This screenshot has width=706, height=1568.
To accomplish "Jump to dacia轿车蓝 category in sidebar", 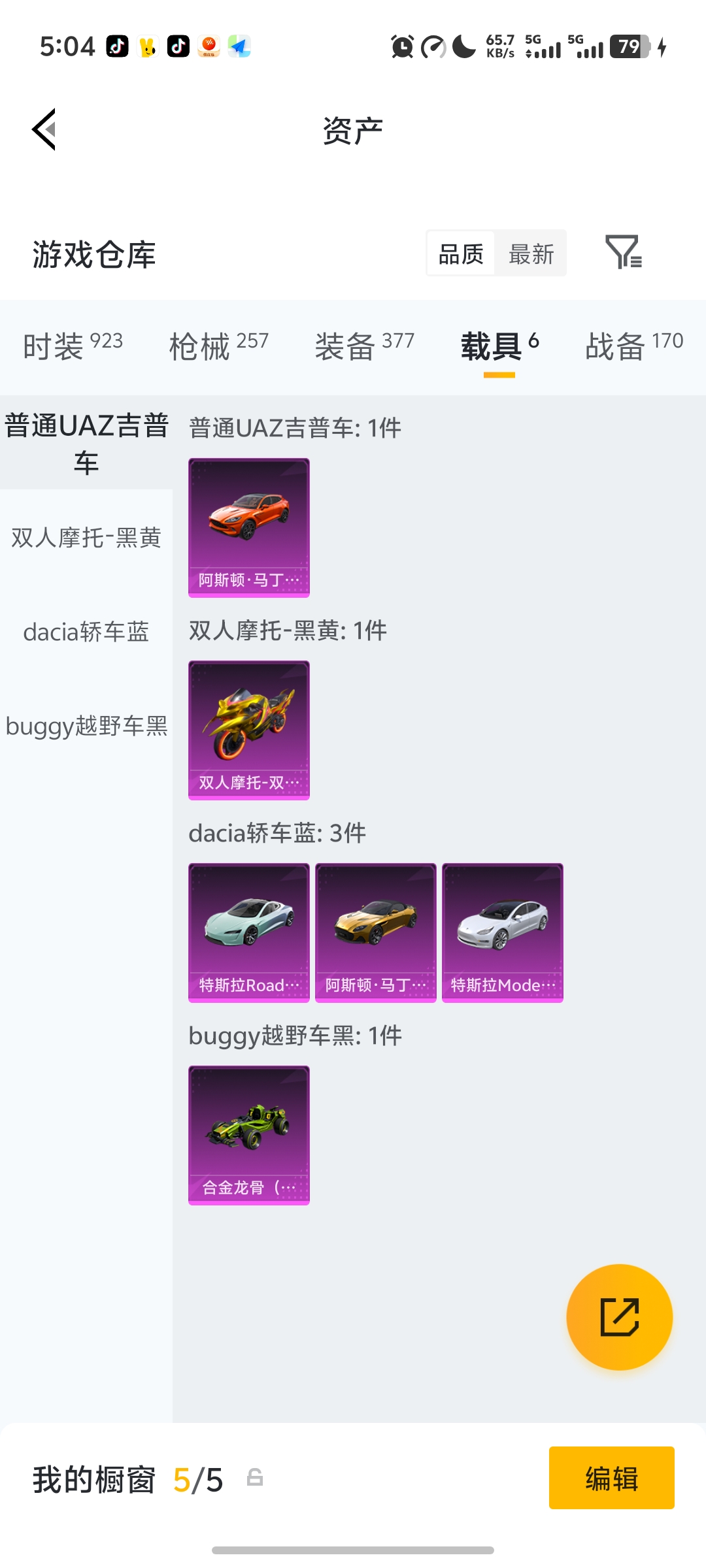I will click(x=86, y=632).
